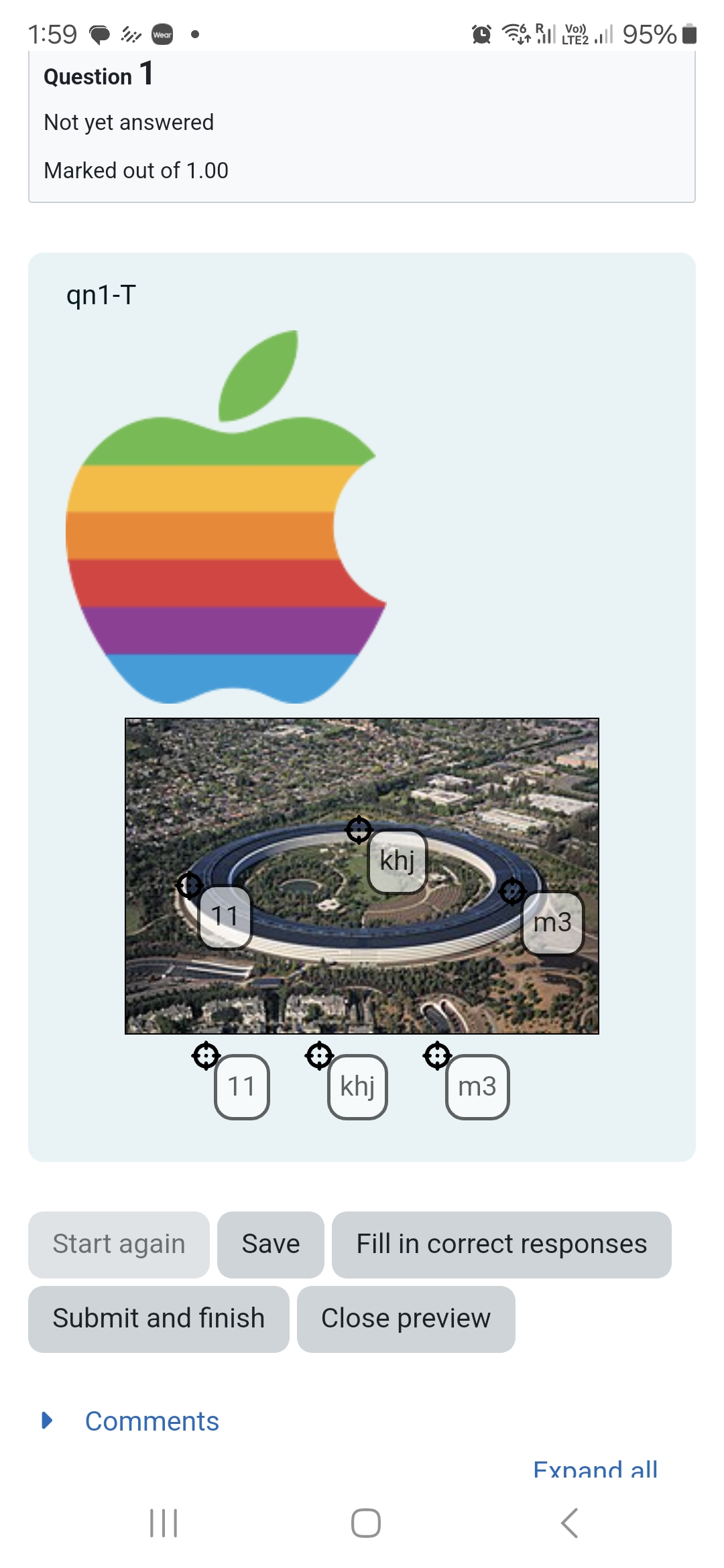Fill in correct responses

[x=501, y=1244]
